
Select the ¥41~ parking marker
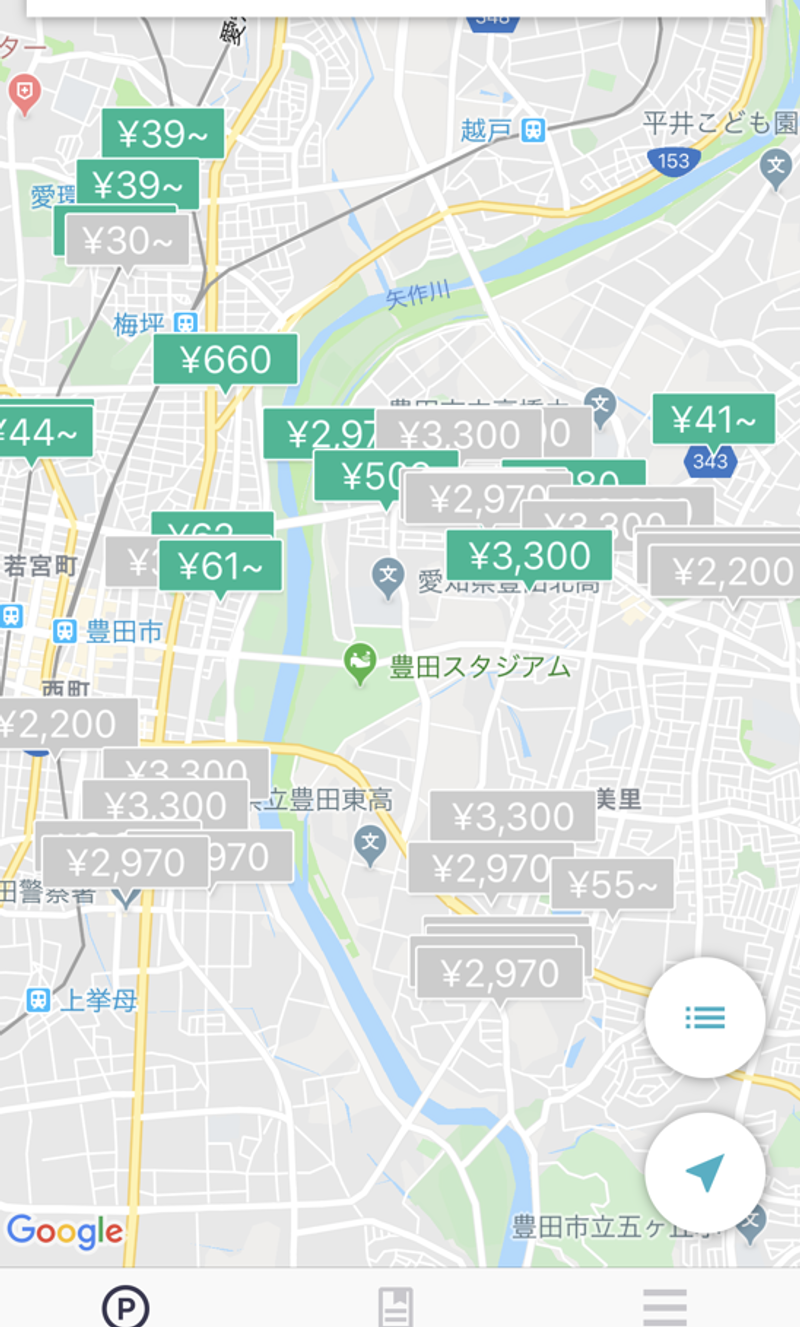click(x=713, y=420)
